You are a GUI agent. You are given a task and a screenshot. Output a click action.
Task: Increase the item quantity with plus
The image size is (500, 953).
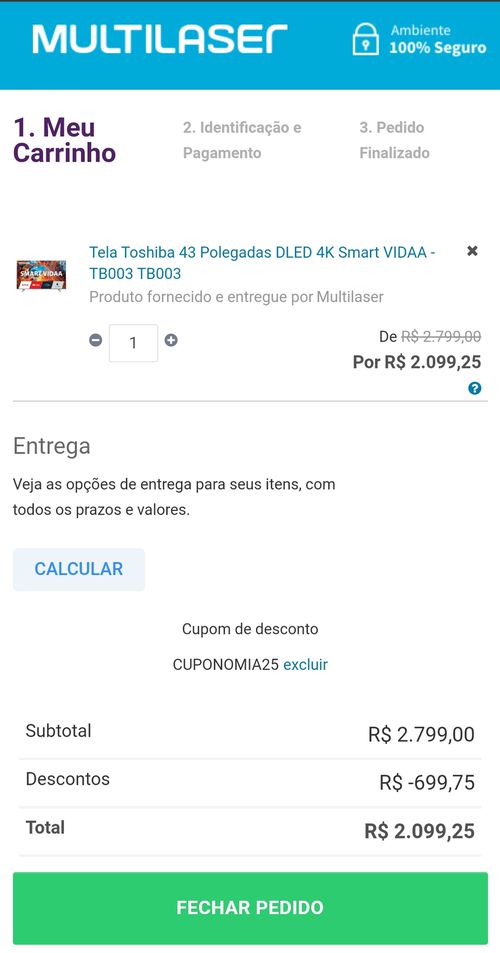[171, 340]
